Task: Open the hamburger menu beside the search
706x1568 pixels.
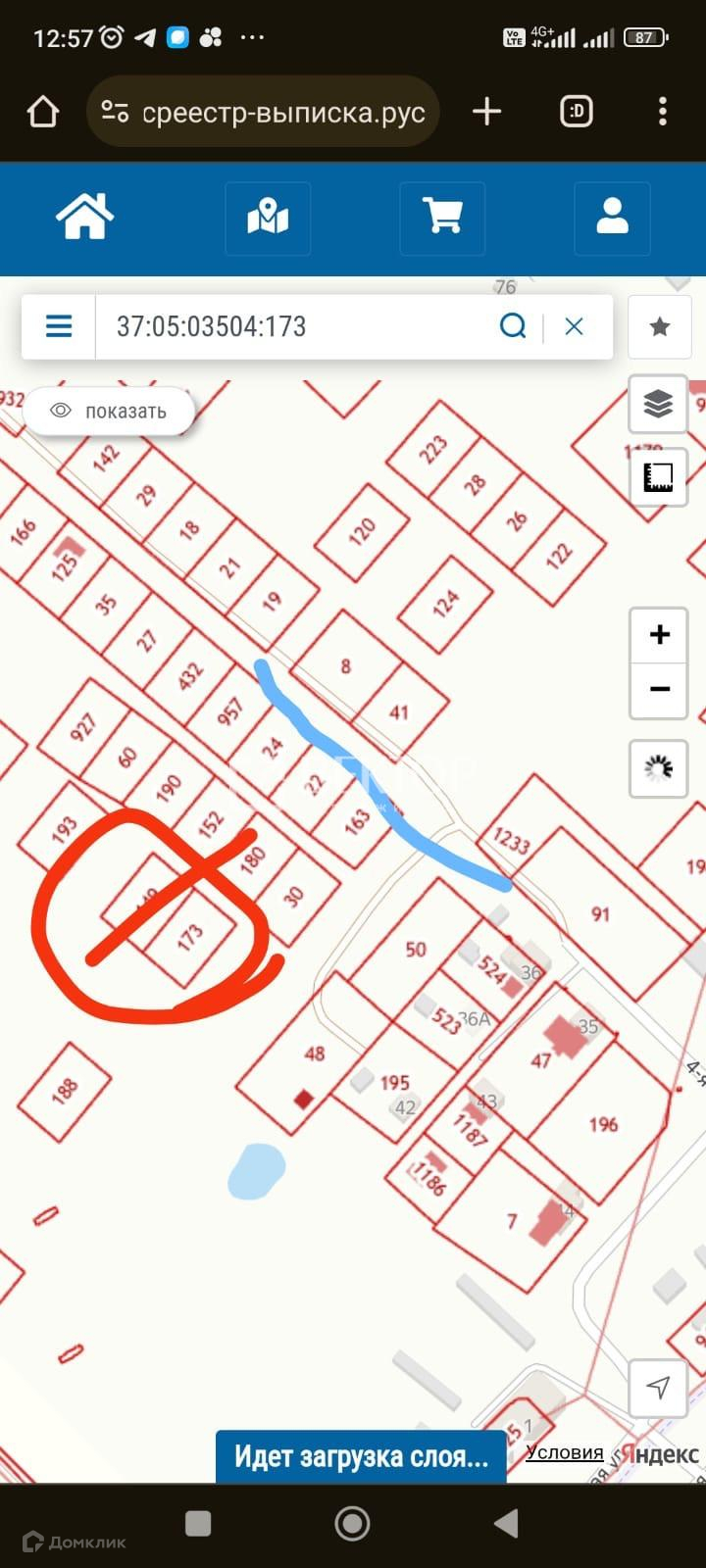Action: click(59, 326)
